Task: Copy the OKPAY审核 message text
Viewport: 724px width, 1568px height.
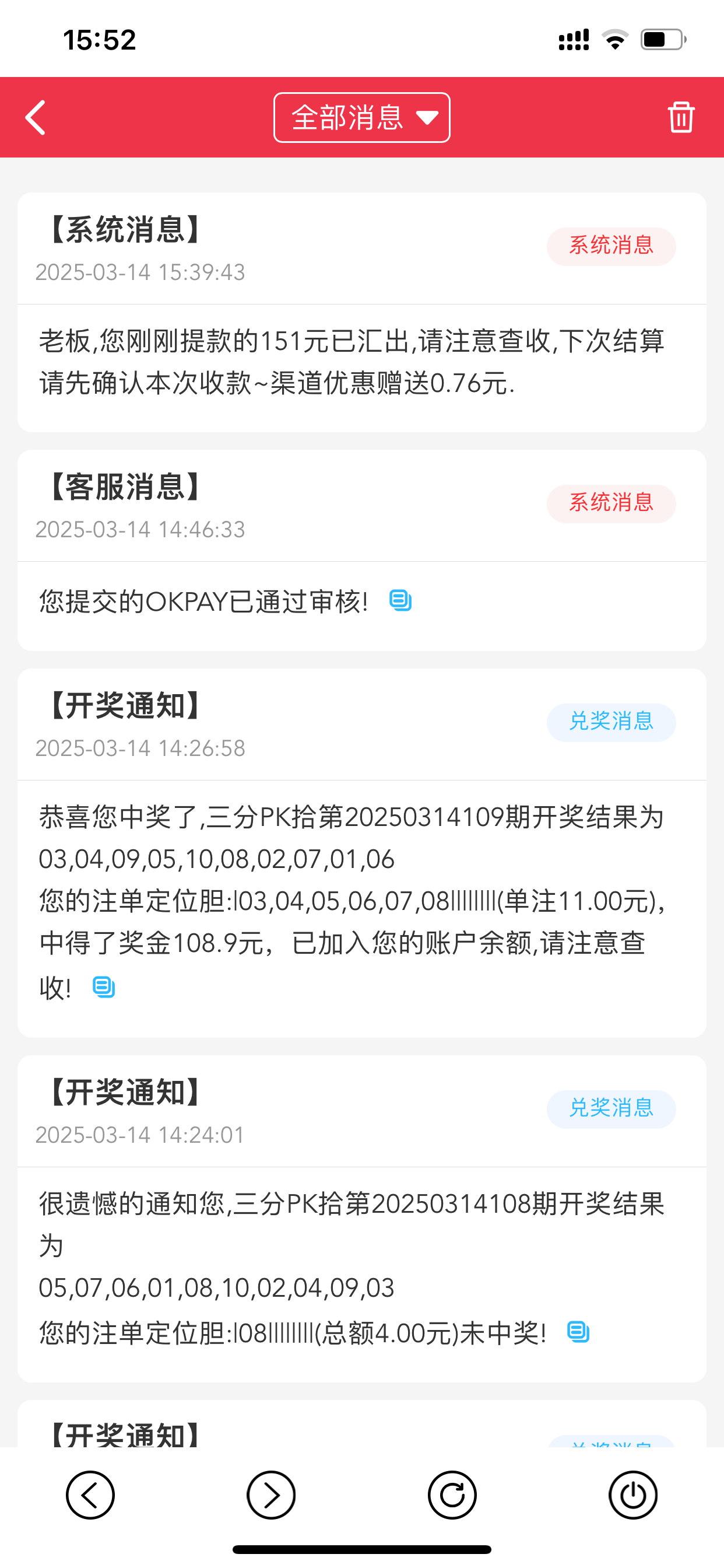Action: 400,601
